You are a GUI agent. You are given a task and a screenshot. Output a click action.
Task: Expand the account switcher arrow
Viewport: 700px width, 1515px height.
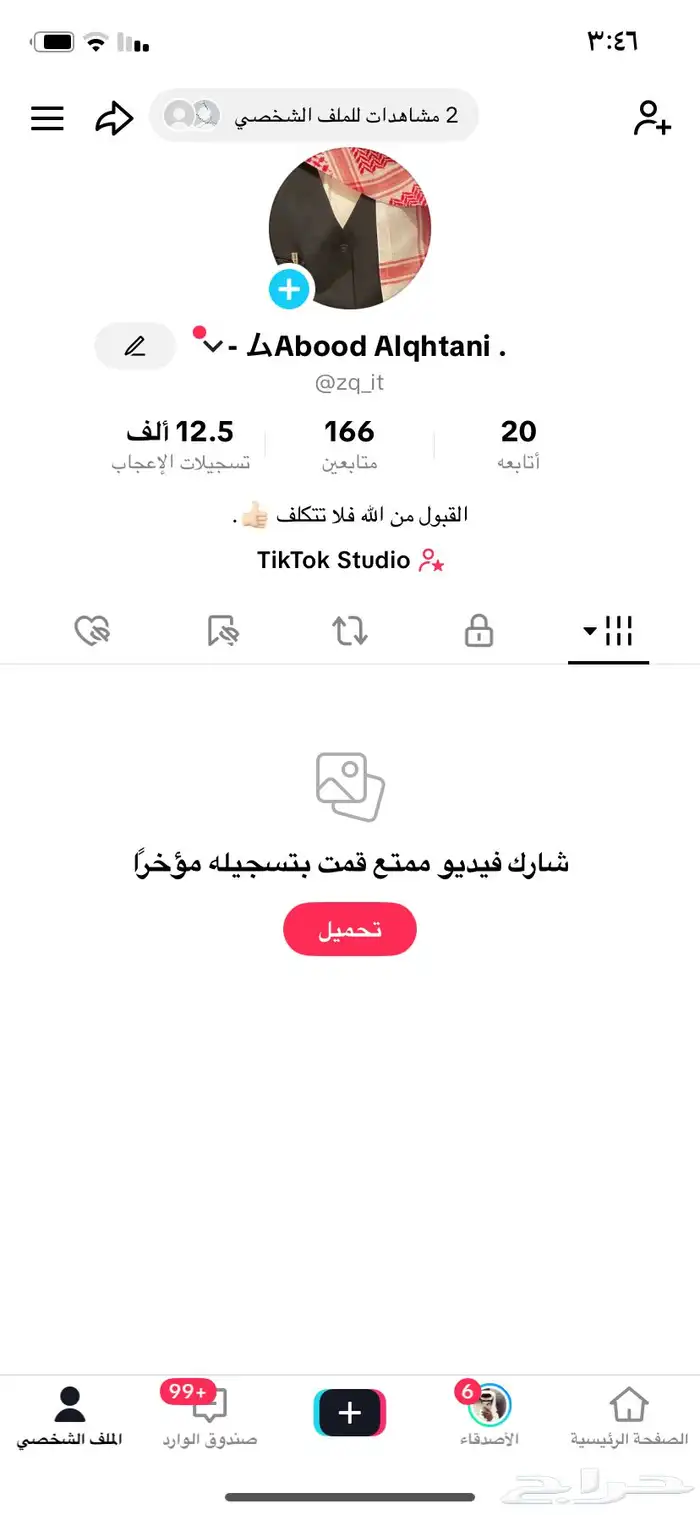coord(212,346)
